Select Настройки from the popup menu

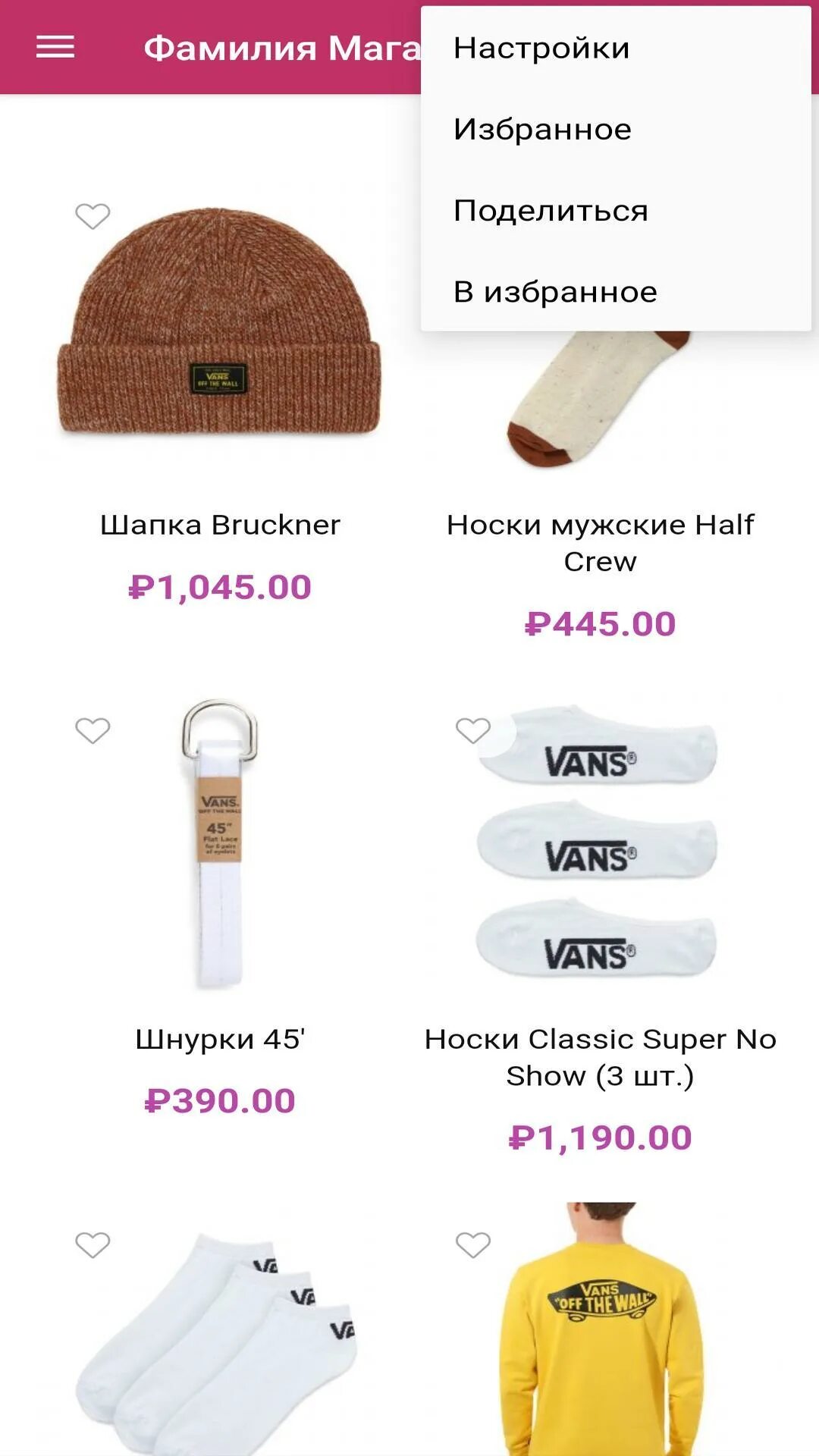[x=616, y=48]
